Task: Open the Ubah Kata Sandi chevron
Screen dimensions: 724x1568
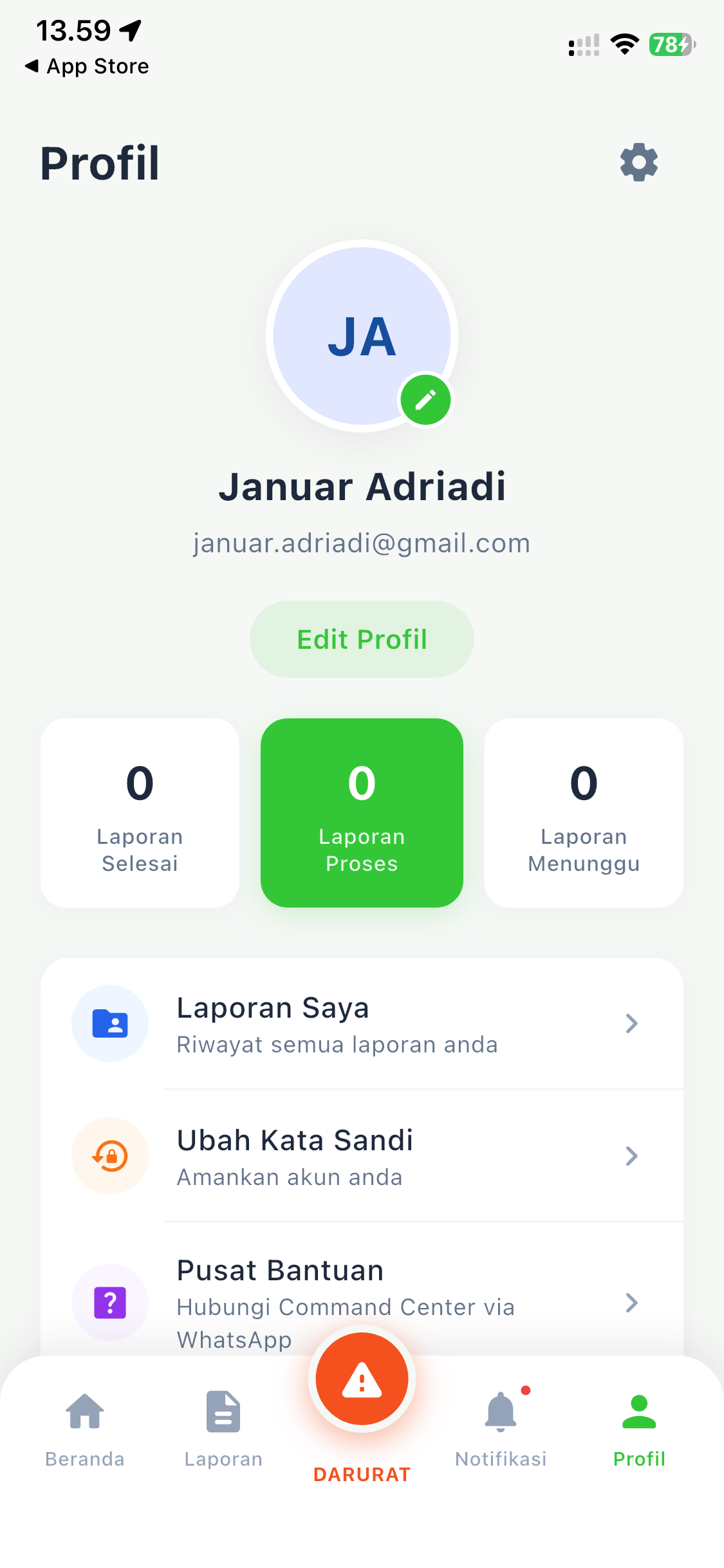Action: coord(633,1155)
